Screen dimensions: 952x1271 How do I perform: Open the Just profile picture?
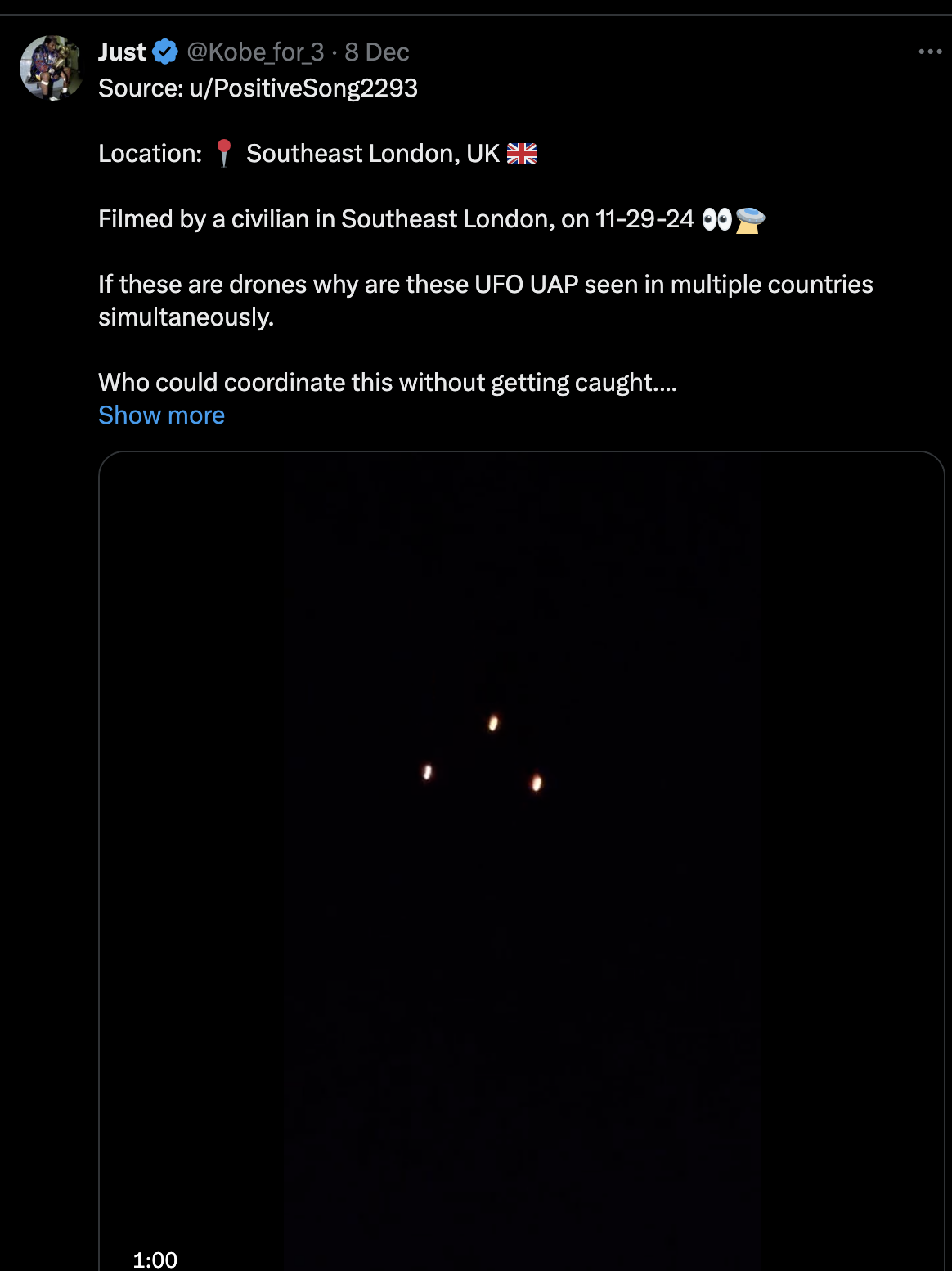pos(51,68)
